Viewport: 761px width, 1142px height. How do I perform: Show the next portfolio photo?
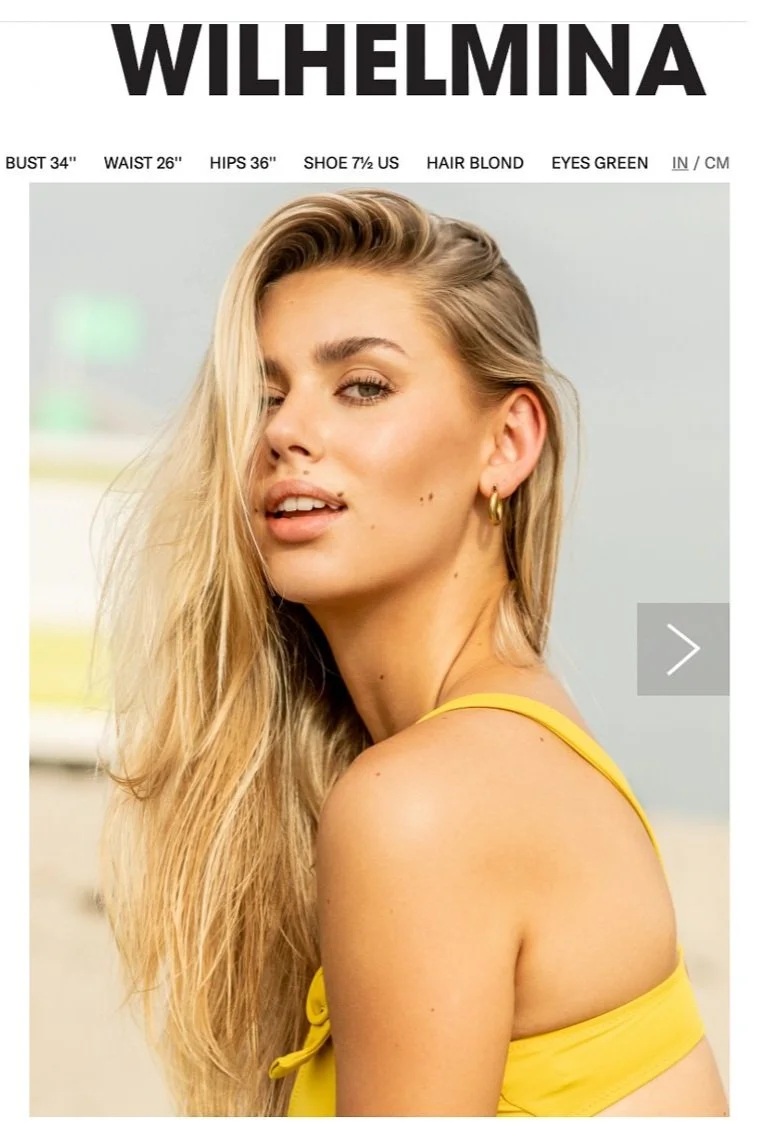(682, 648)
